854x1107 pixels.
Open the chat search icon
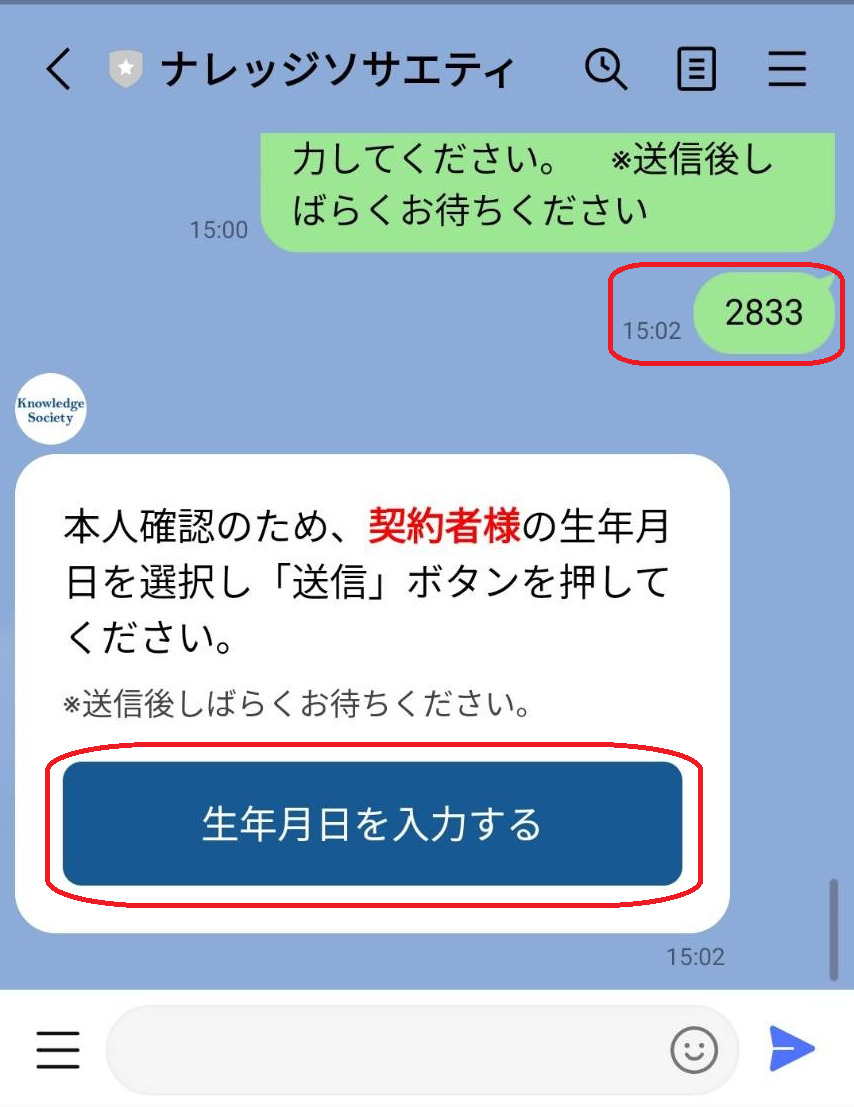tap(606, 70)
